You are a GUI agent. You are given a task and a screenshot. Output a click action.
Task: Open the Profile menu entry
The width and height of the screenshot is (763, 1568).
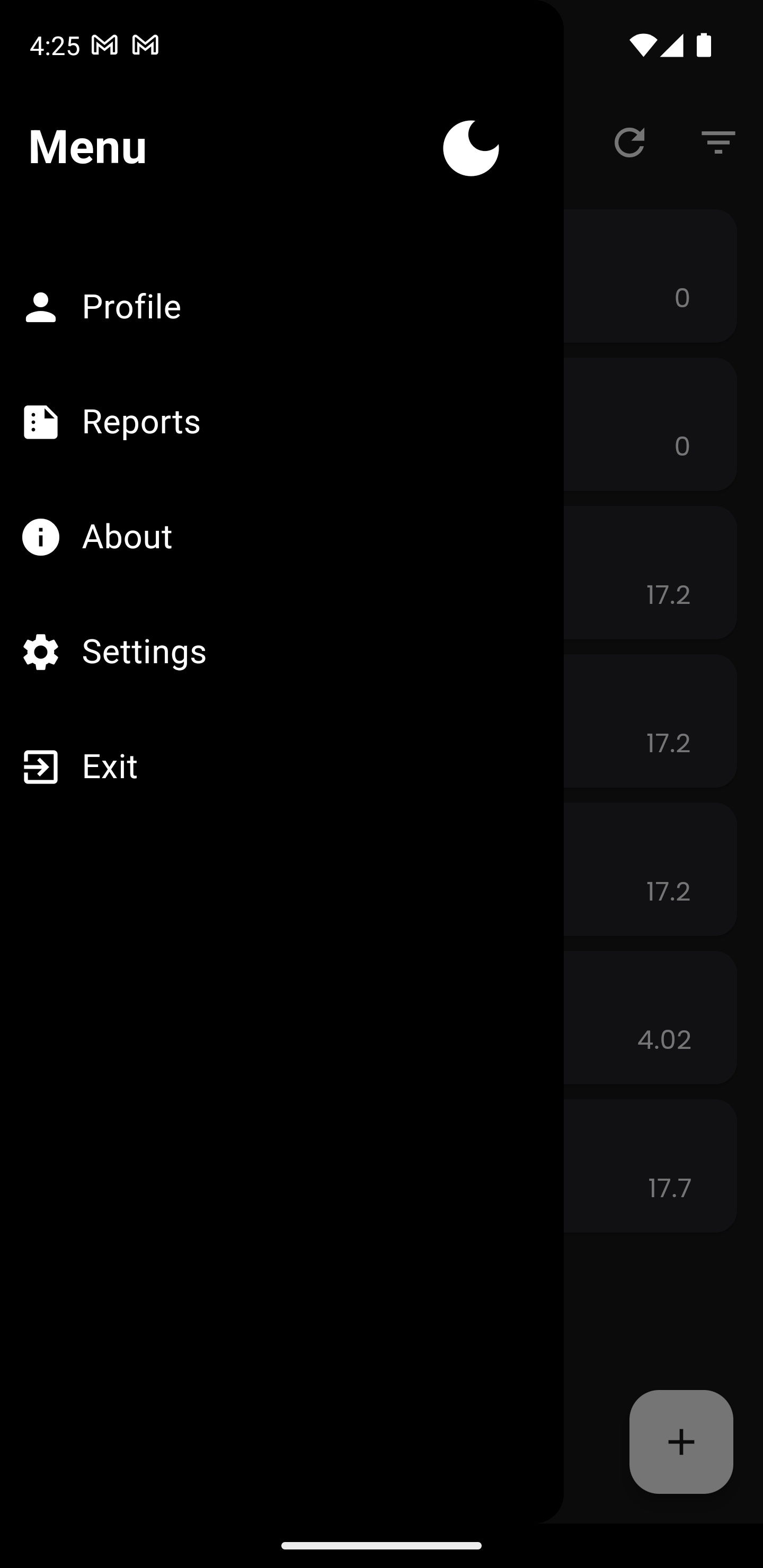(x=131, y=307)
